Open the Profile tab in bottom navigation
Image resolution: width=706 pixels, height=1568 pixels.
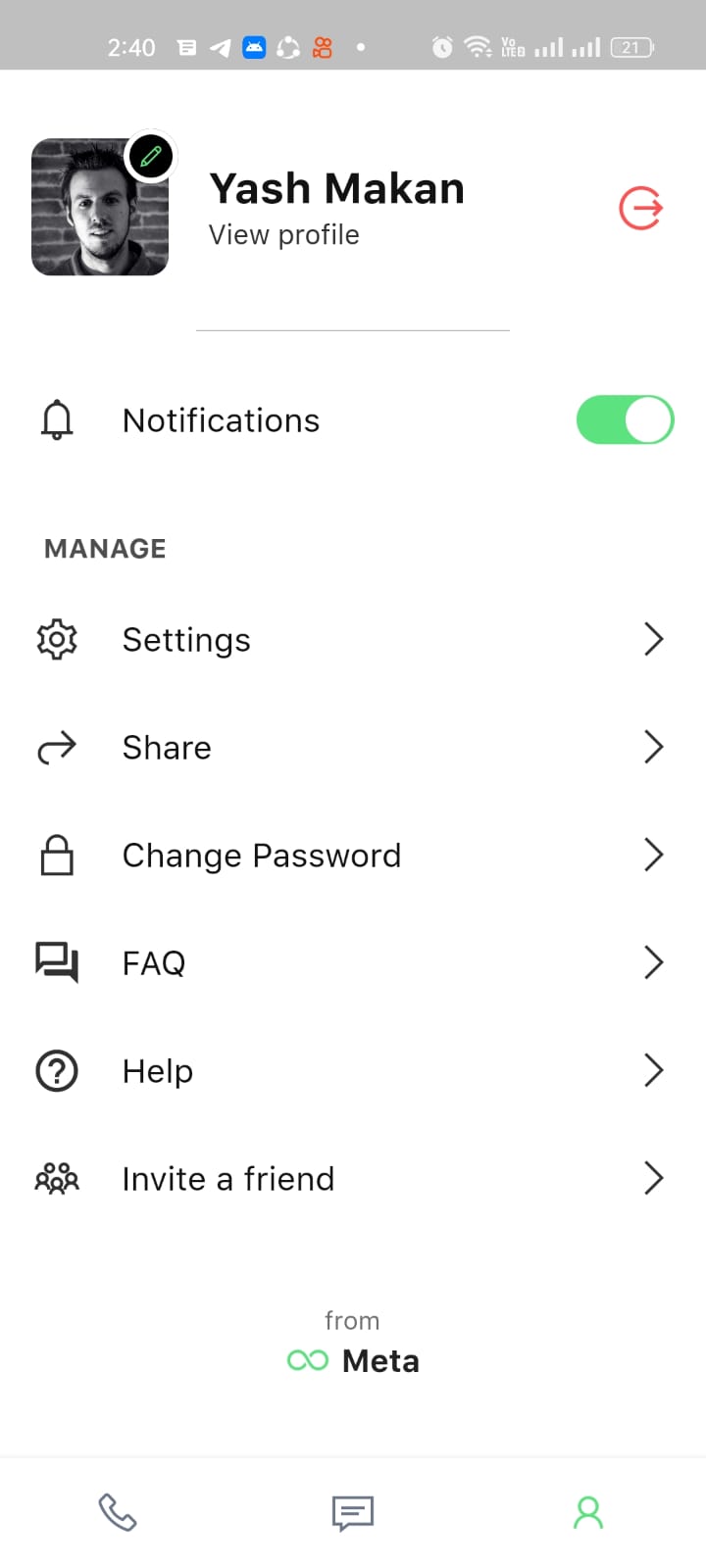587,1512
